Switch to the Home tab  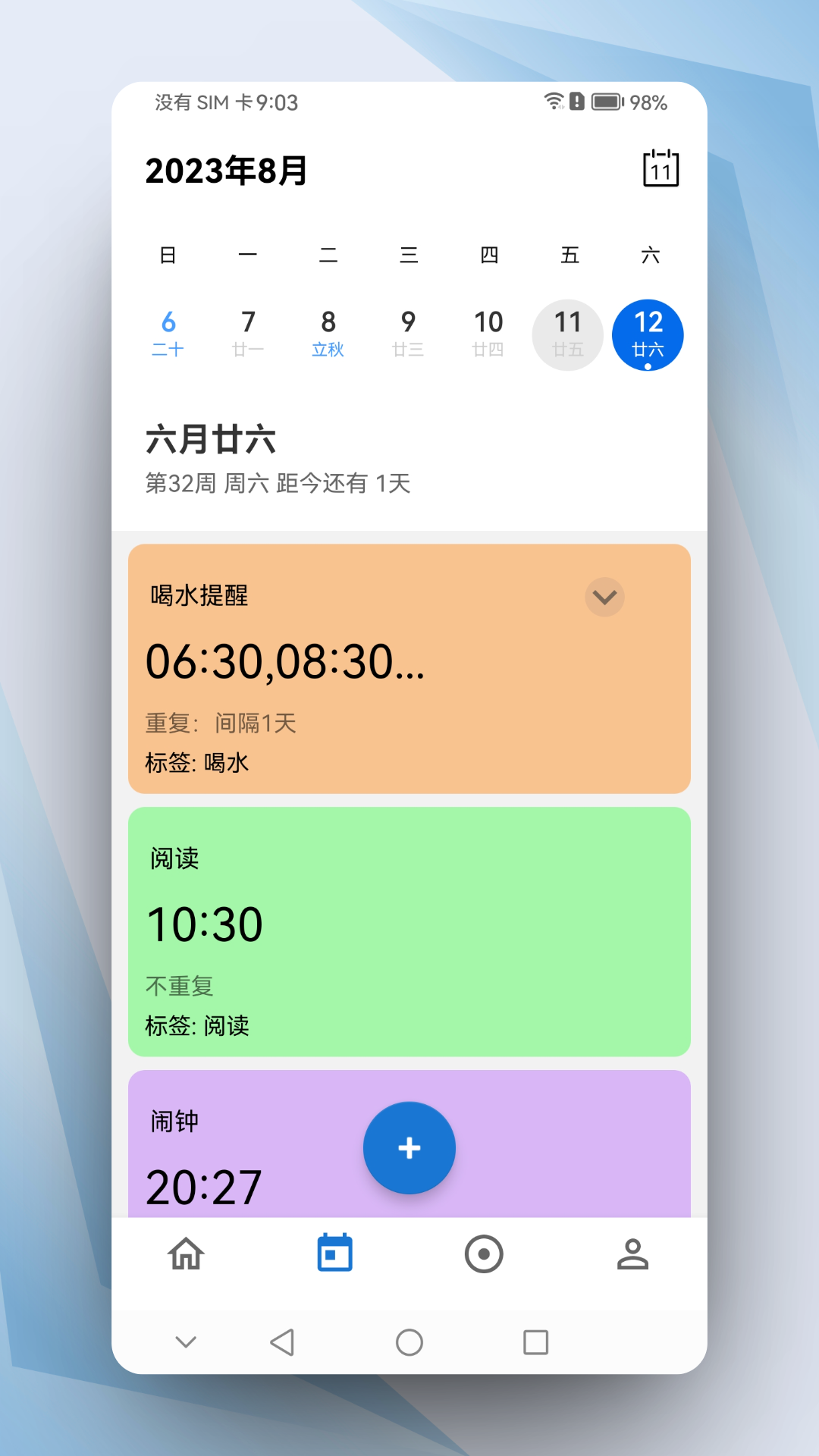point(186,1254)
